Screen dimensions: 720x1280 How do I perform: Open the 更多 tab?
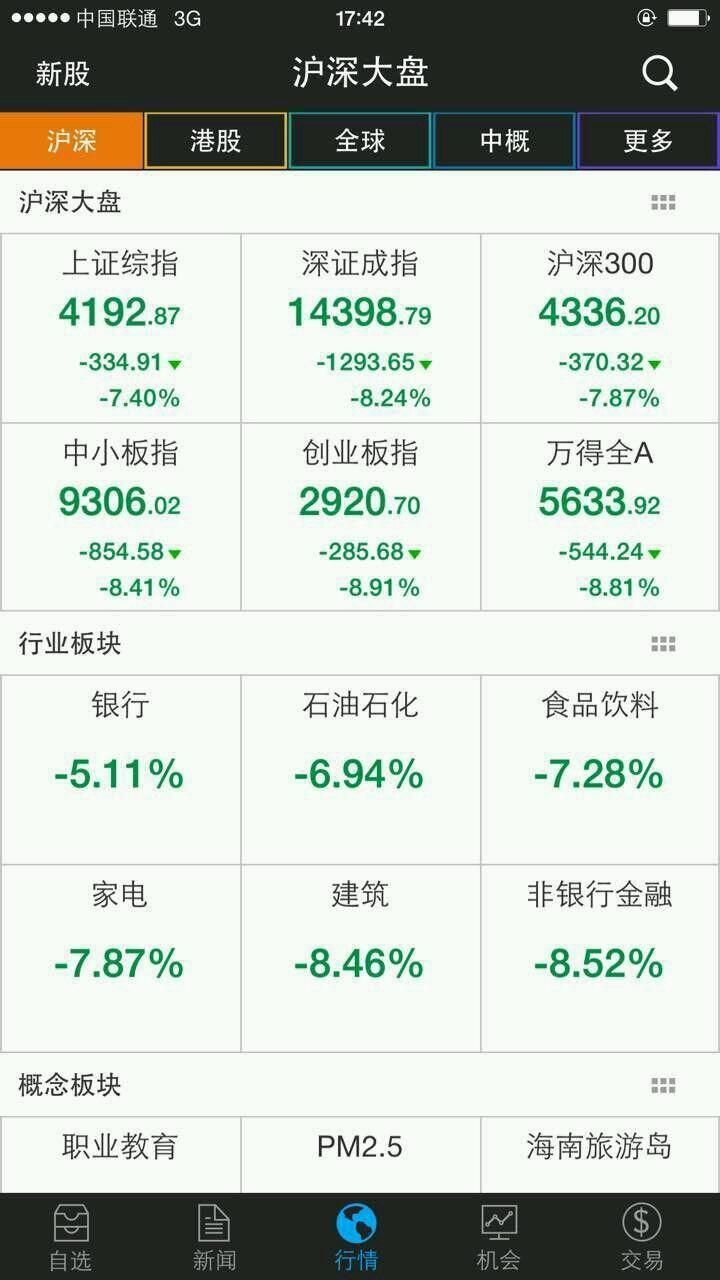click(648, 140)
